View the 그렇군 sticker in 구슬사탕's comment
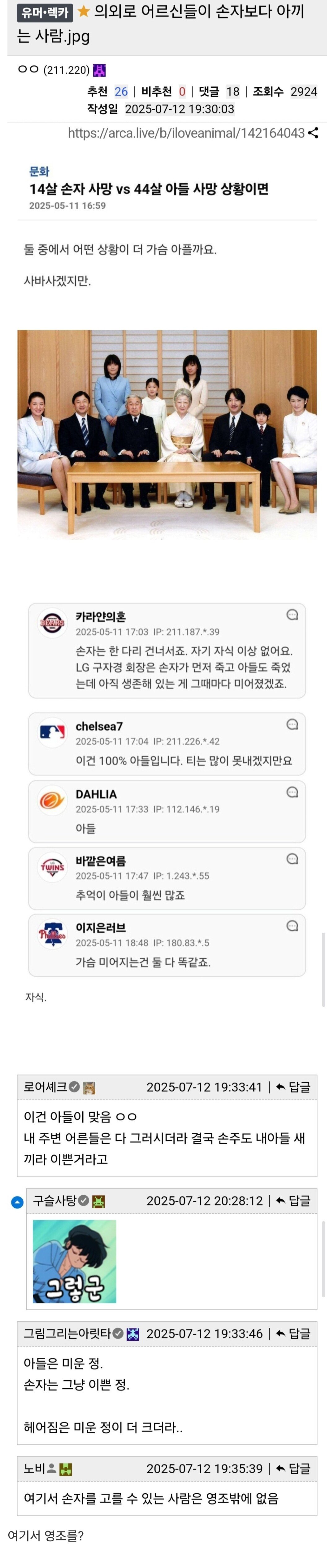 [74, 1261]
